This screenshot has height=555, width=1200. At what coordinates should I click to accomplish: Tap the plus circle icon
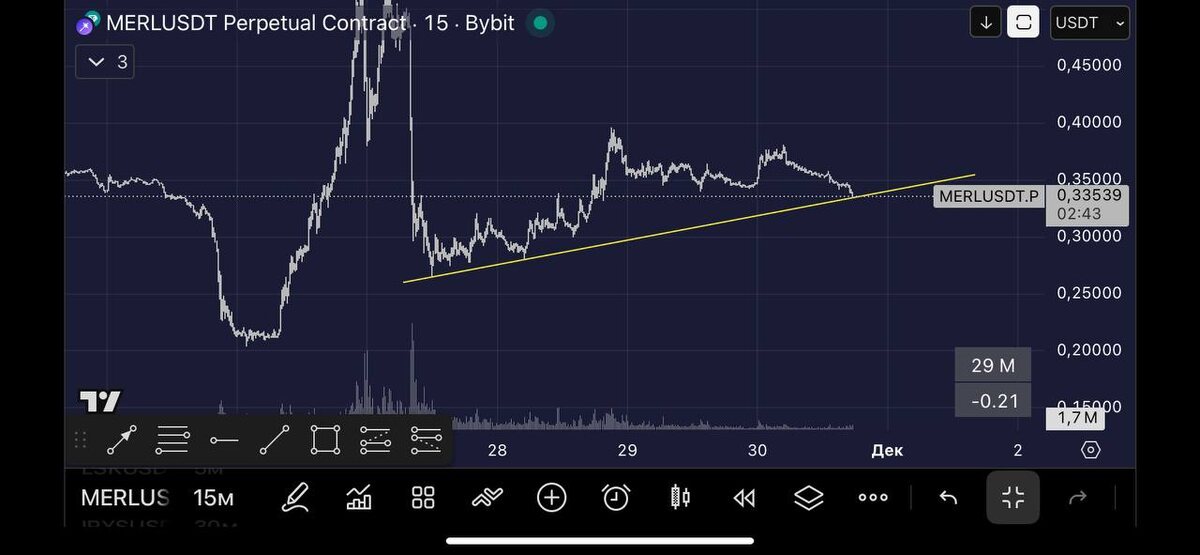551,497
